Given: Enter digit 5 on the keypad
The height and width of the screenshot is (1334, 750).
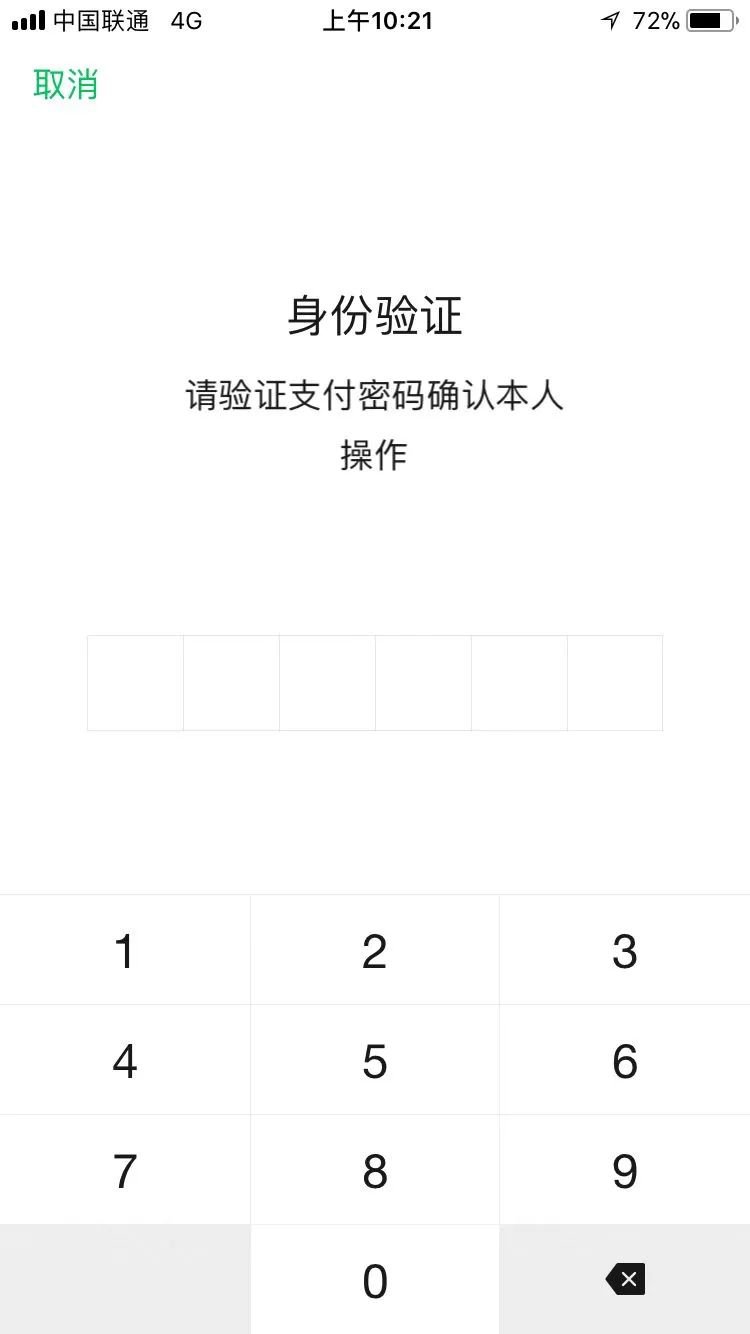Looking at the screenshot, I should [375, 1060].
